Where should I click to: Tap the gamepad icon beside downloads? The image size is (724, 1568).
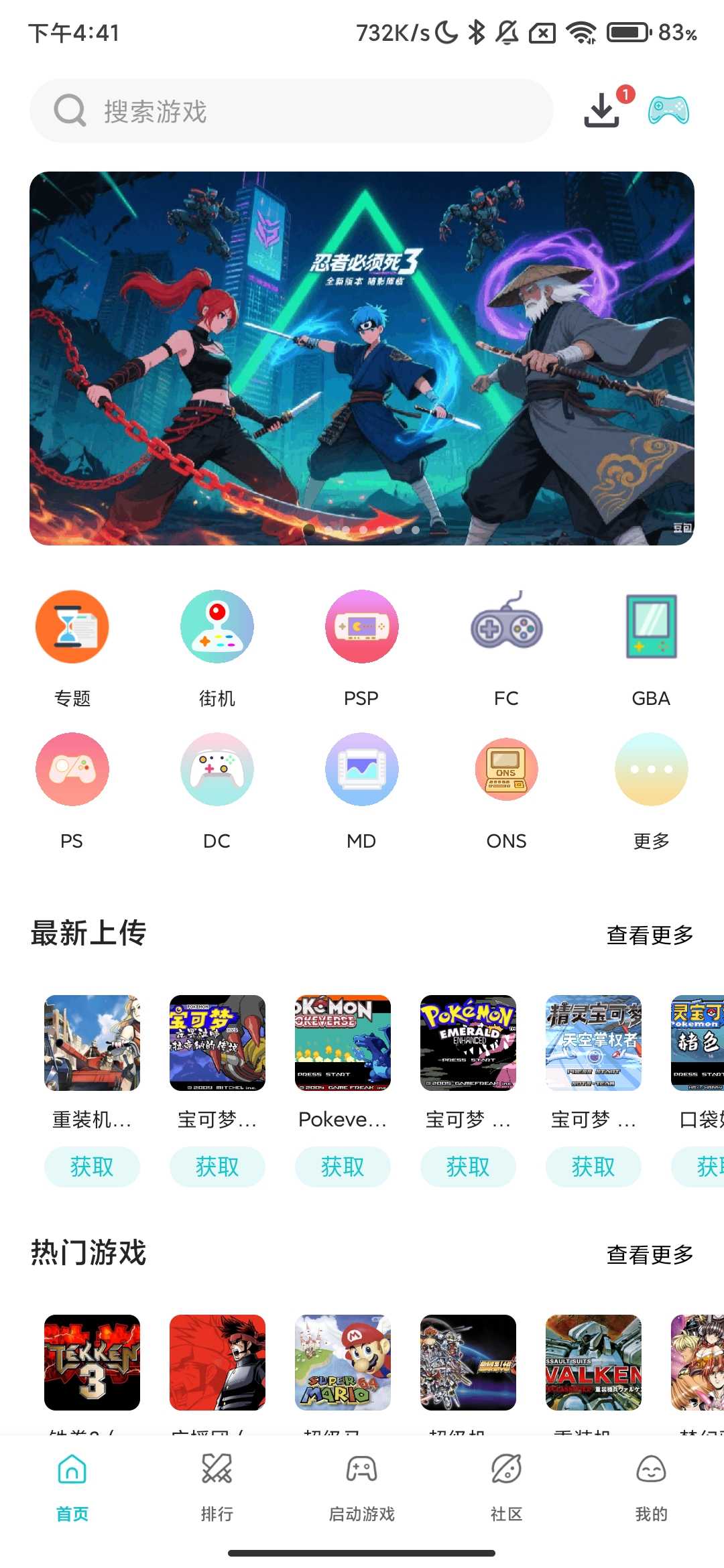point(670,111)
